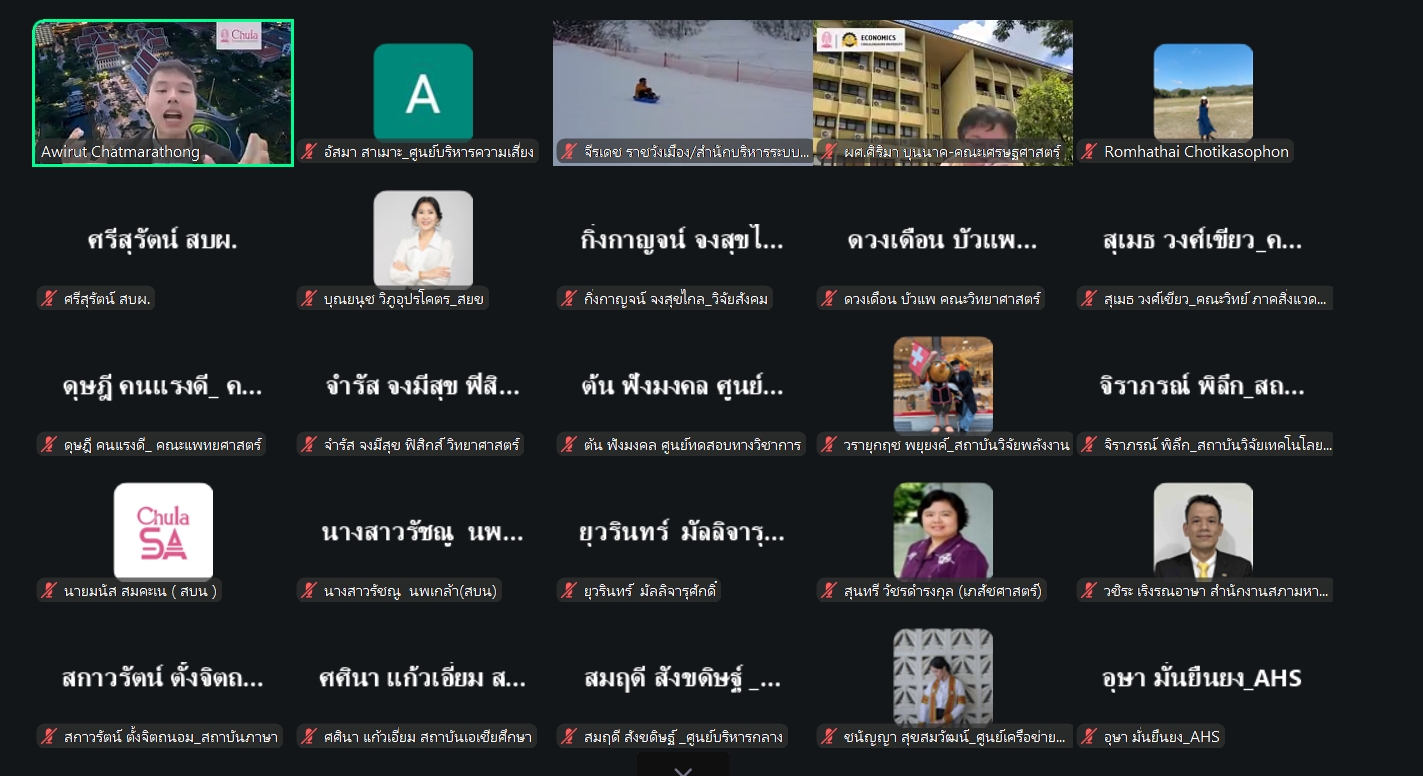Screen dimensions: 1423x776
Task: Select Romhathai Chotikasophon's participant tile
Action: tap(1202, 92)
